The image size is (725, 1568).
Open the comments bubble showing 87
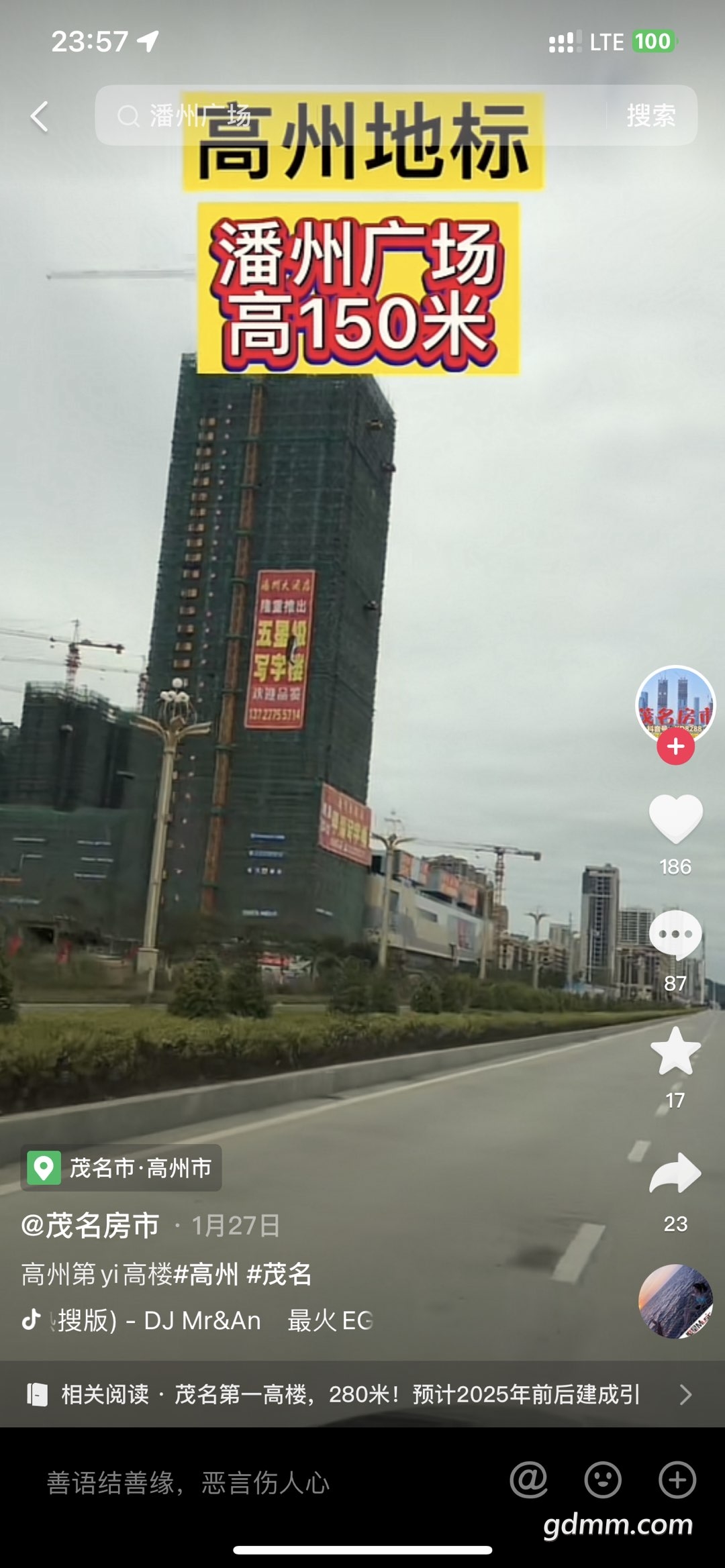675,935
